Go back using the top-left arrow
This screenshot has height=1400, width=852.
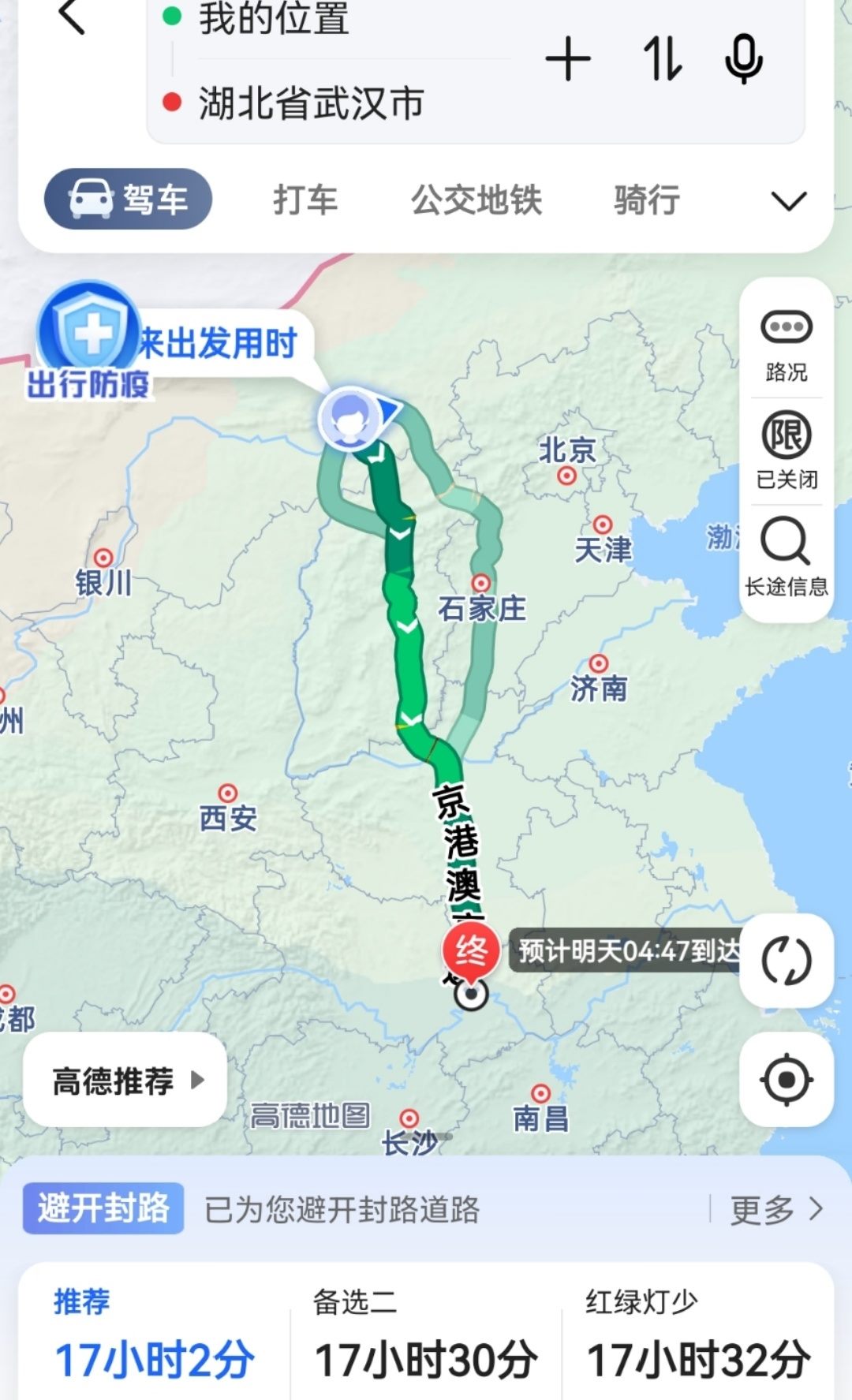click(x=72, y=17)
